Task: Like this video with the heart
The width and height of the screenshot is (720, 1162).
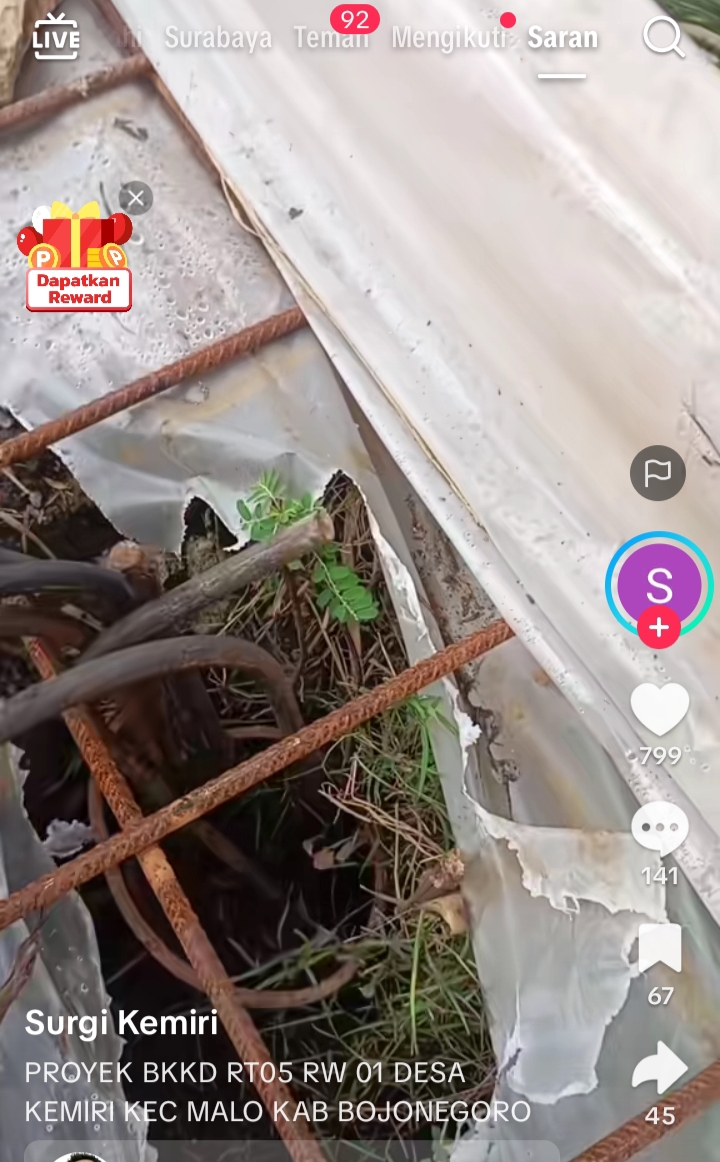Action: click(x=660, y=709)
